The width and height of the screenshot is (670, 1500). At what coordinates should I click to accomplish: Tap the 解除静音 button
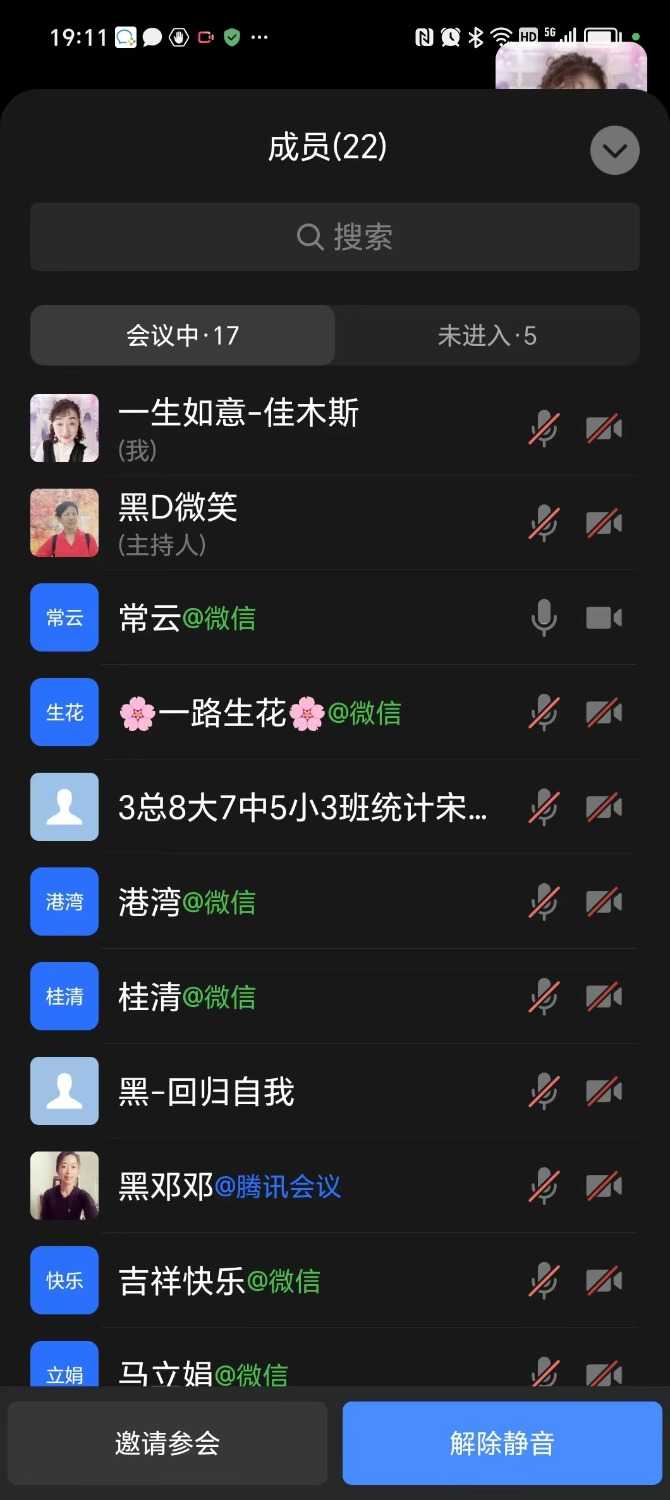tap(502, 1443)
